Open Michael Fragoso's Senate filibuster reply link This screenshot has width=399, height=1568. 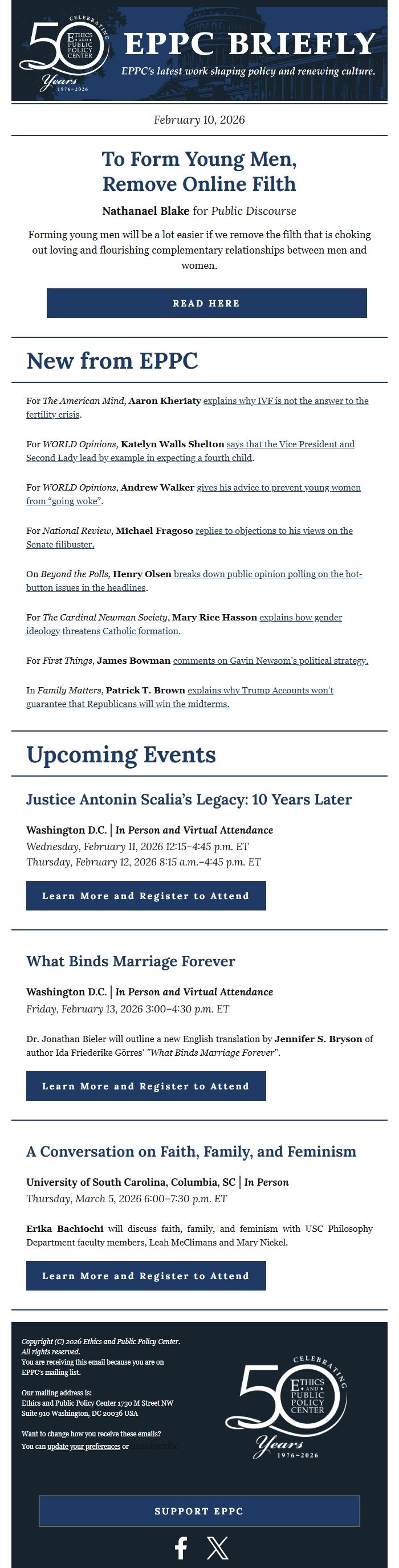(274, 531)
